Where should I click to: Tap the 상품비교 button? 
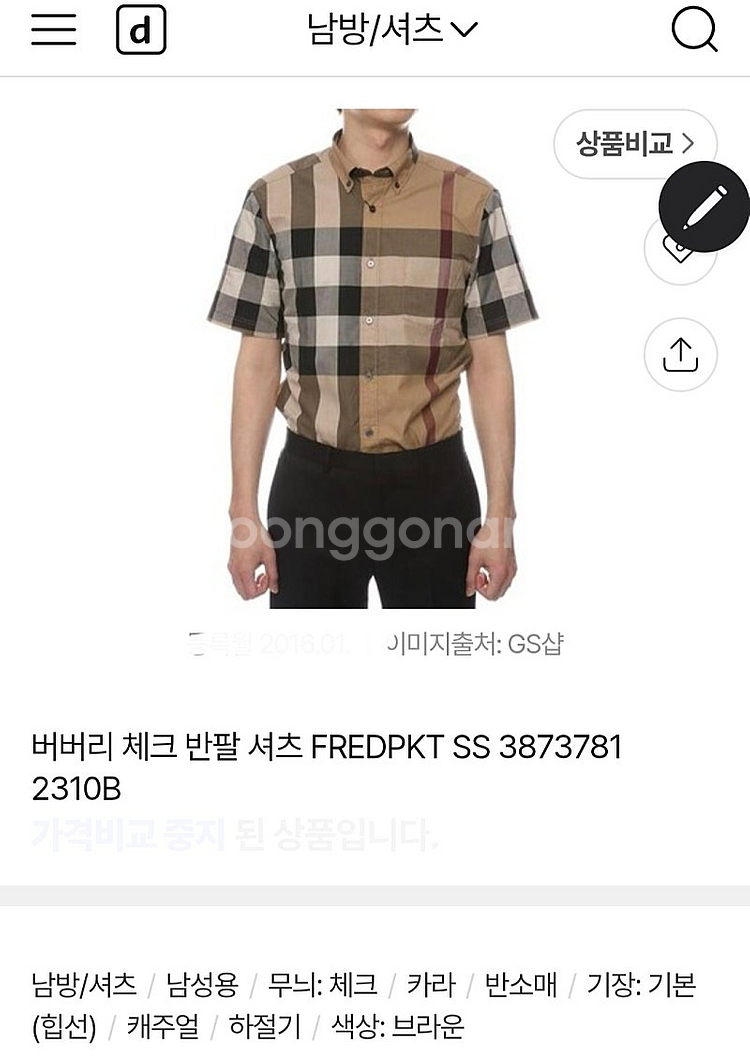click(635, 144)
